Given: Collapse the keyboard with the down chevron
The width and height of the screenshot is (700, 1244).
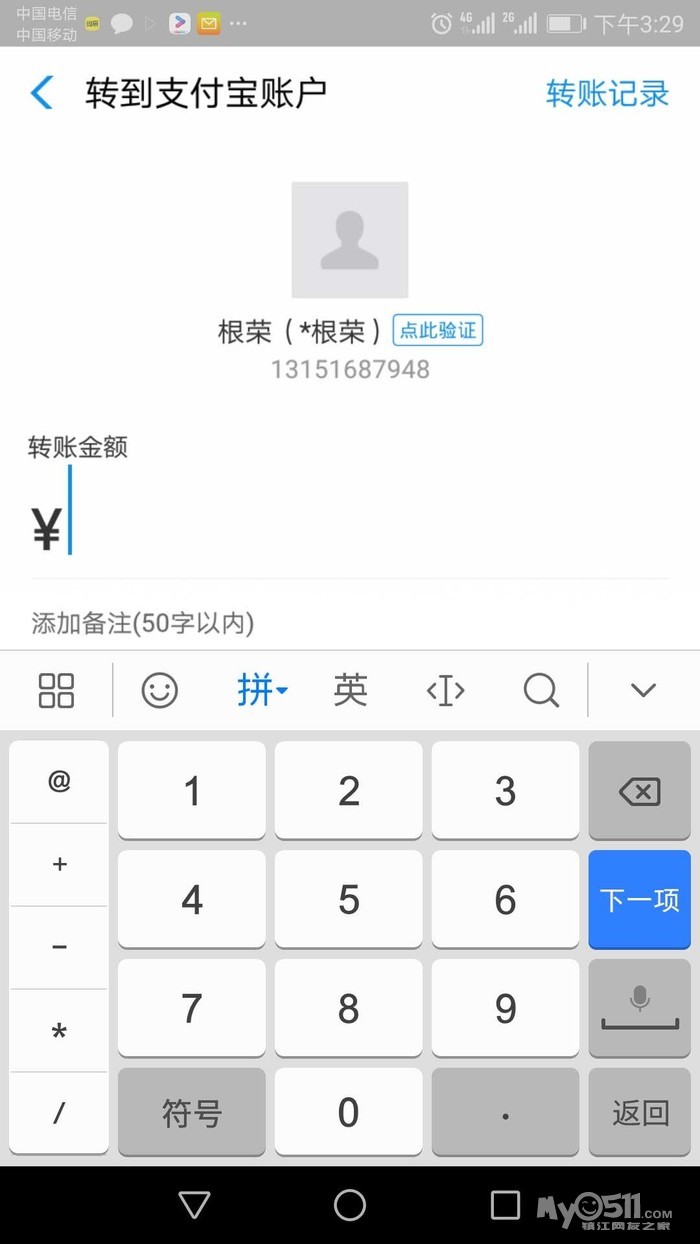Looking at the screenshot, I should (x=643, y=690).
